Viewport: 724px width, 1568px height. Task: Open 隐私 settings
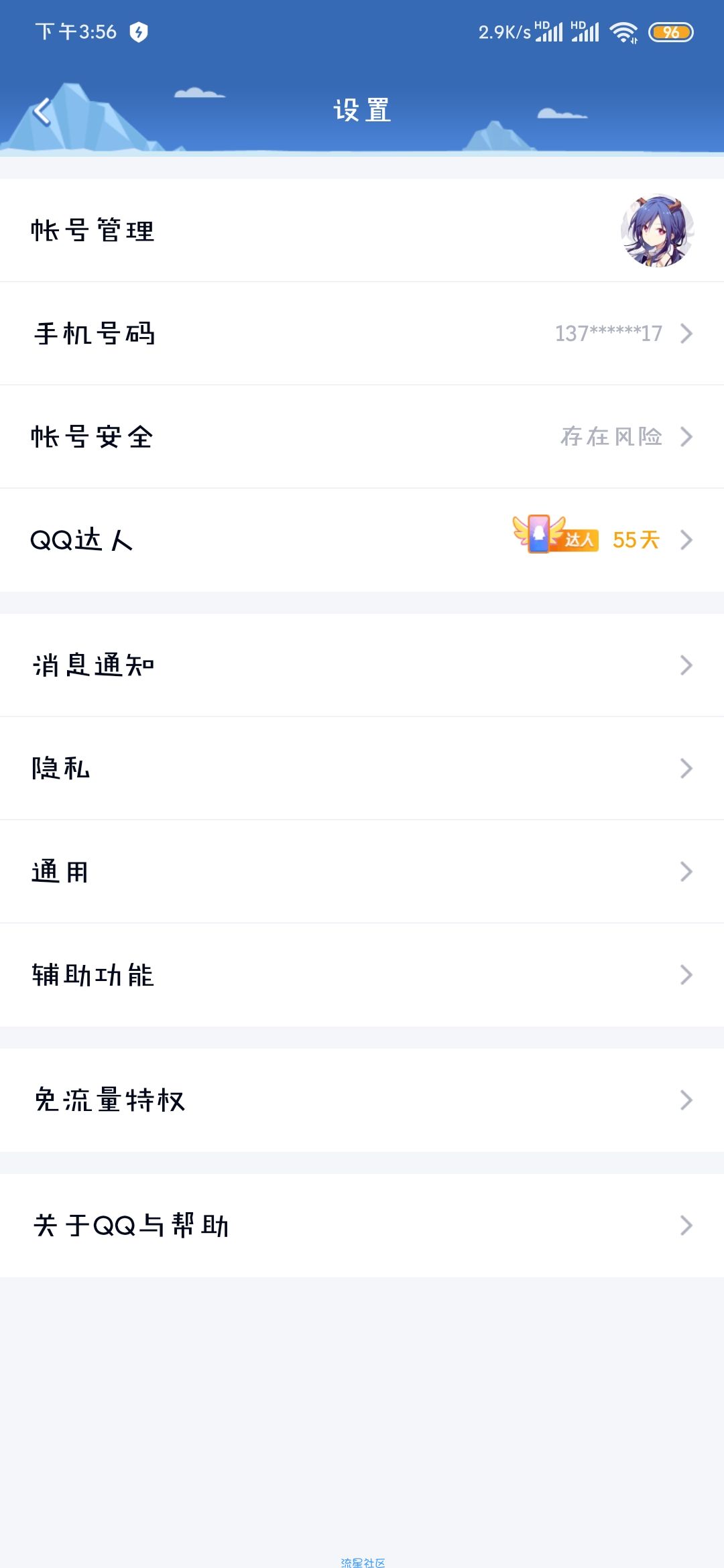click(362, 769)
